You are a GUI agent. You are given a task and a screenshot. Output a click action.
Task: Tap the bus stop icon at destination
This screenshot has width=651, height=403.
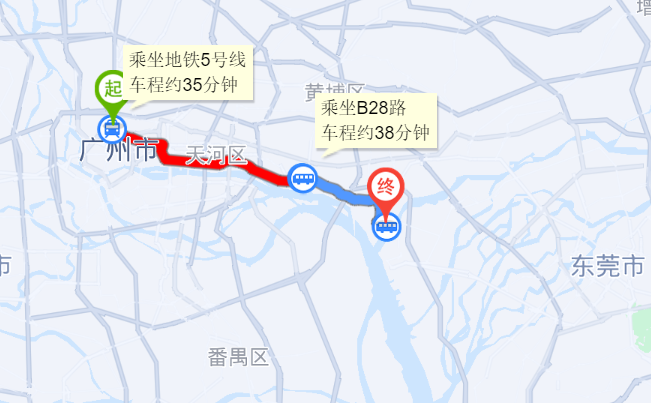[386, 227]
